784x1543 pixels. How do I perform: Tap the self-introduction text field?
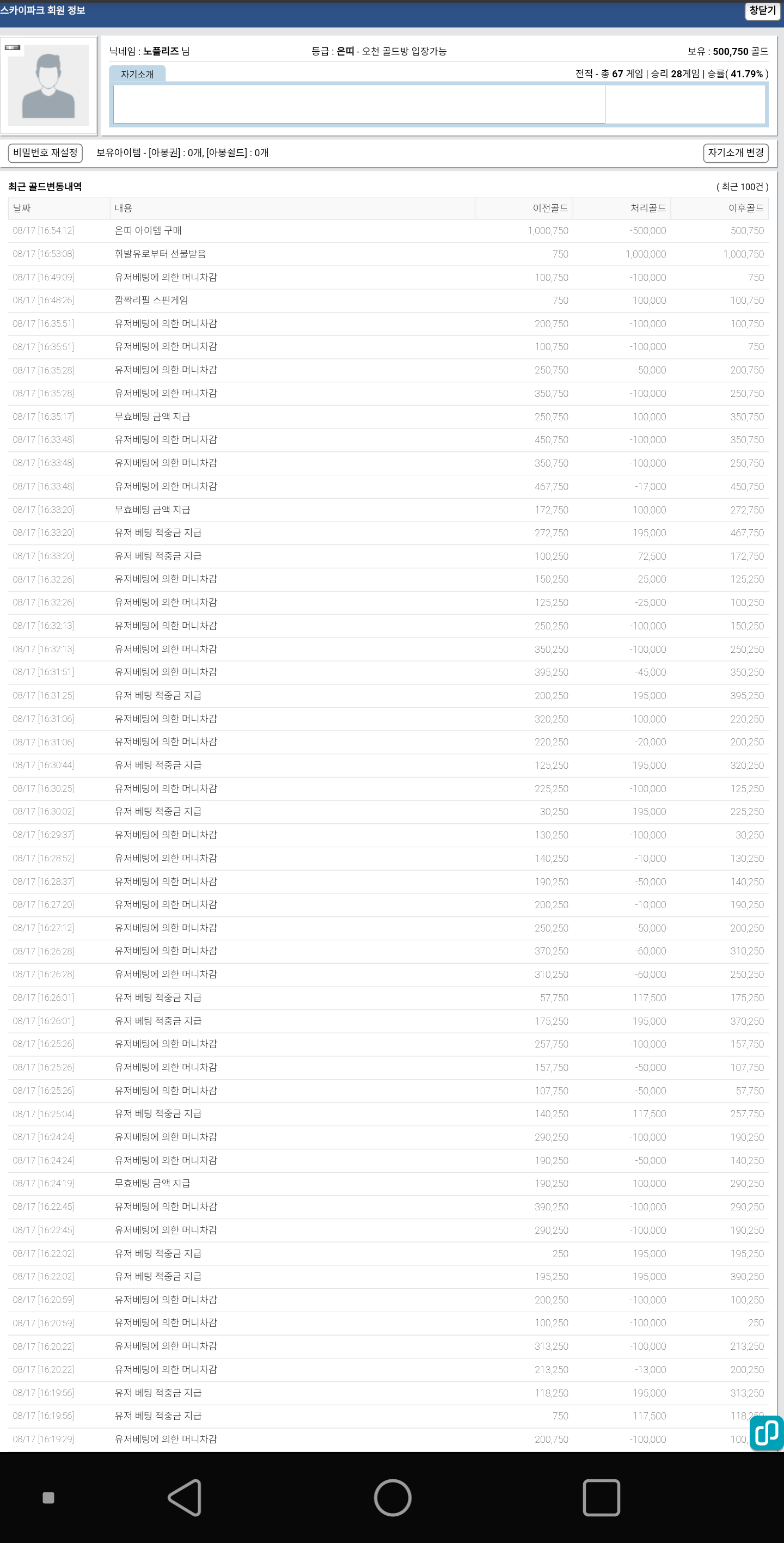[359, 104]
